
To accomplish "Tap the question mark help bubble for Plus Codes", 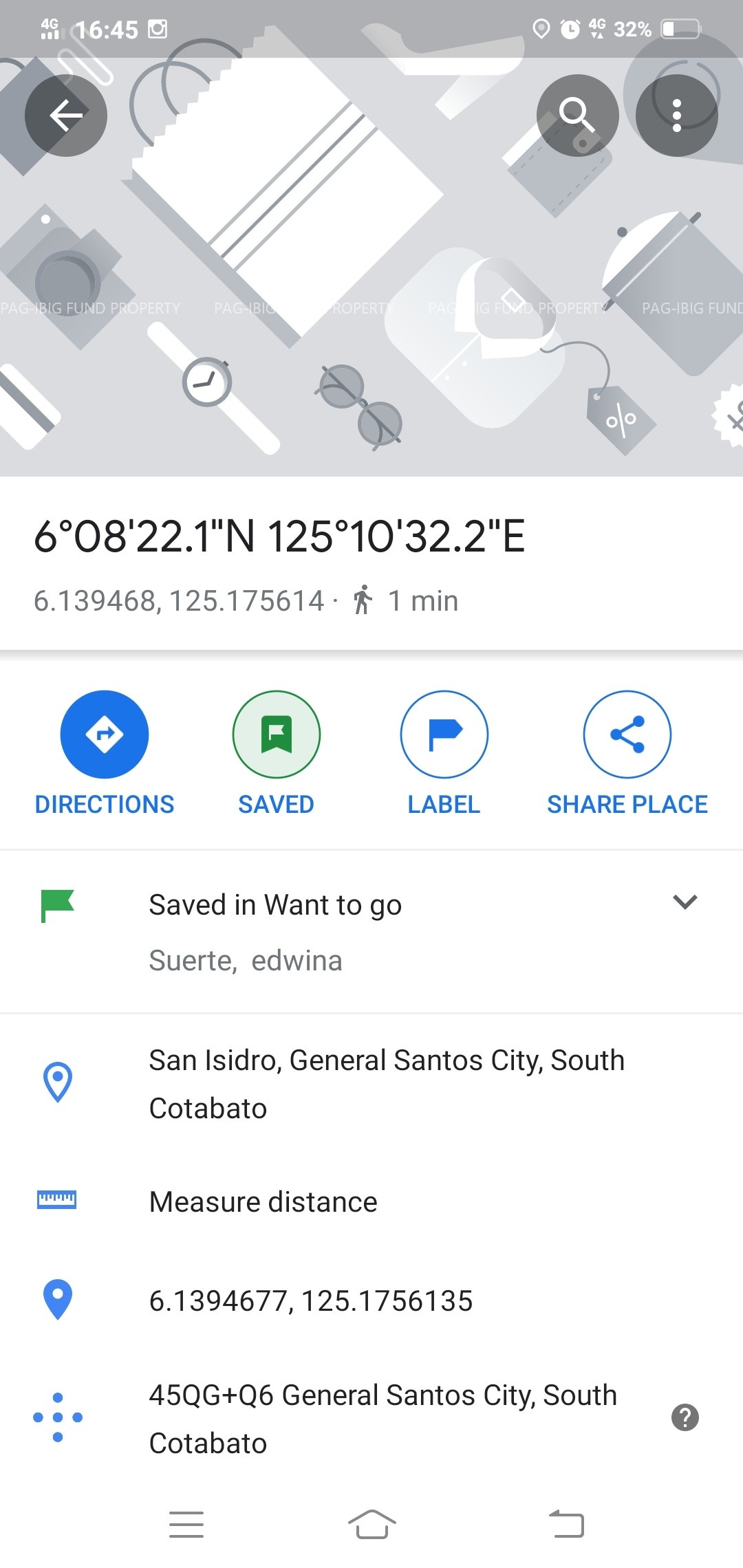I will (x=686, y=1417).
